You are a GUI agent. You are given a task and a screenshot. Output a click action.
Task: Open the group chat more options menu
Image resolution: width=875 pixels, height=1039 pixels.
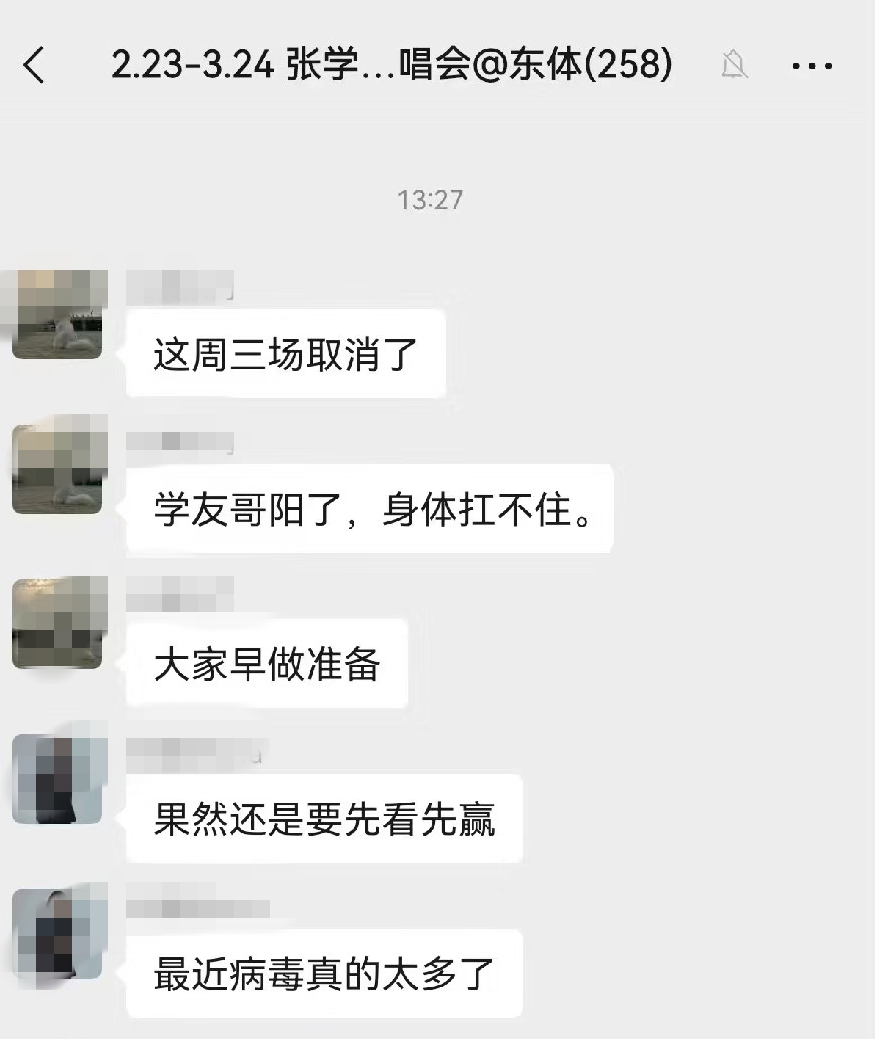(x=813, y=64)
